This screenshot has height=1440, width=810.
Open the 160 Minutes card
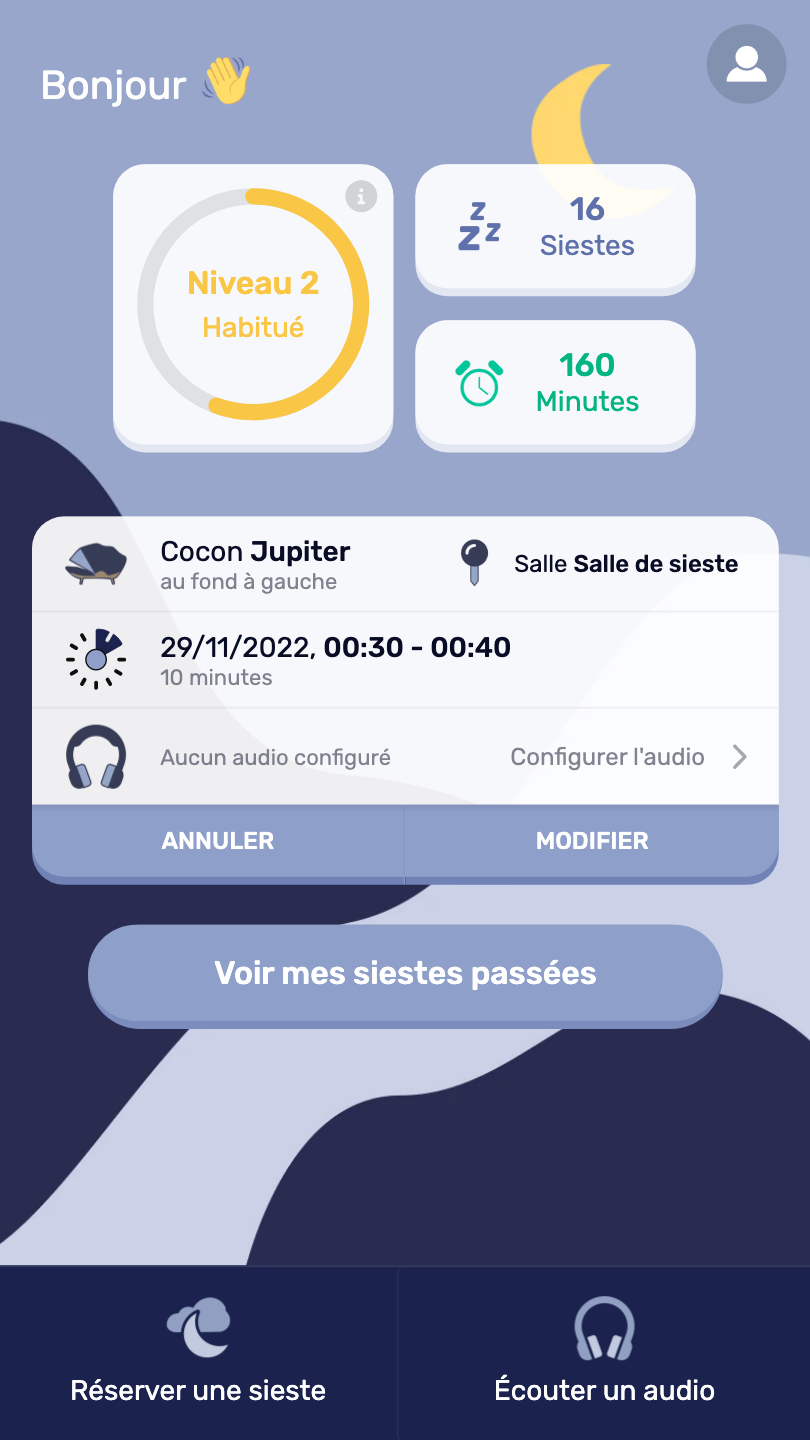tap(555, 384)
